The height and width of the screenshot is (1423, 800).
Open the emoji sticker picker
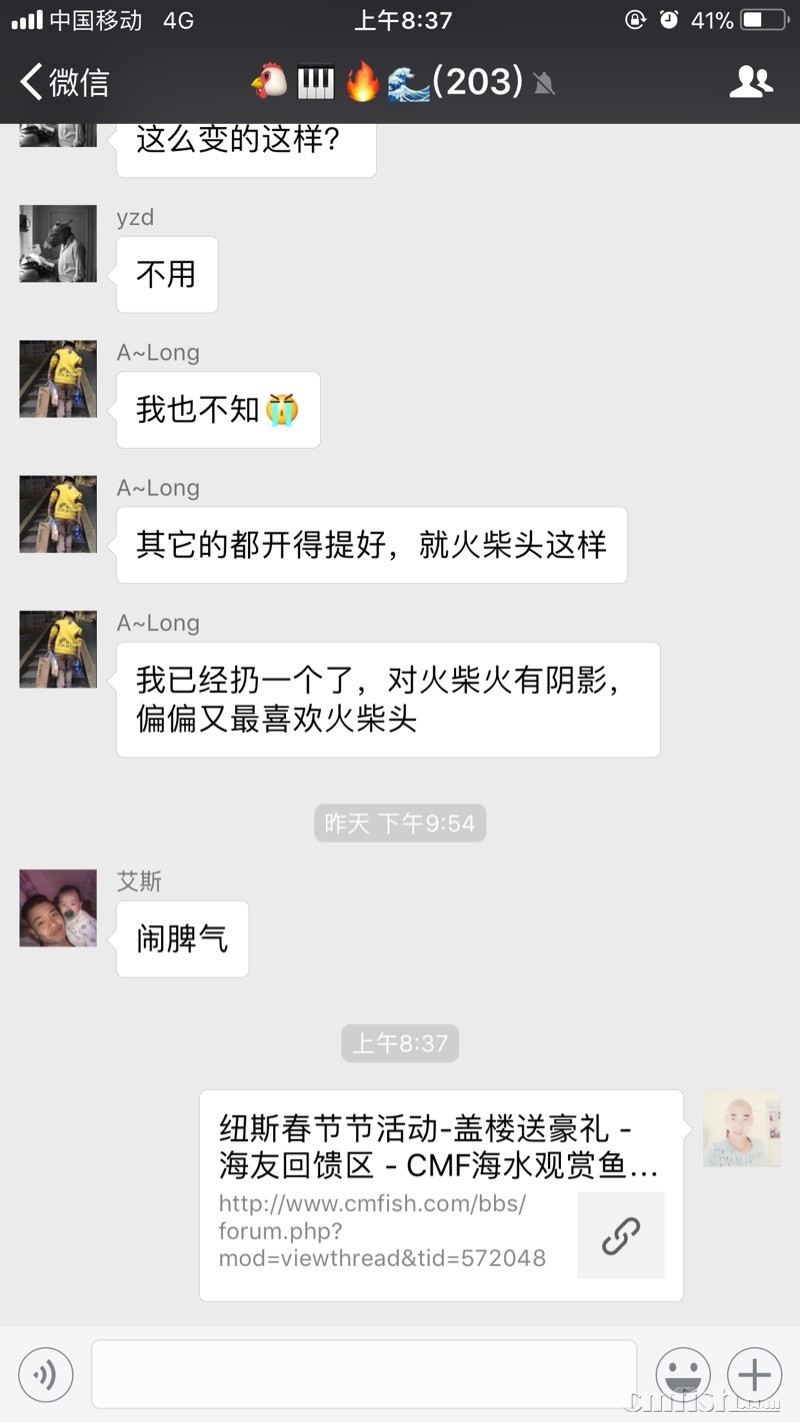coord(683,1375)
